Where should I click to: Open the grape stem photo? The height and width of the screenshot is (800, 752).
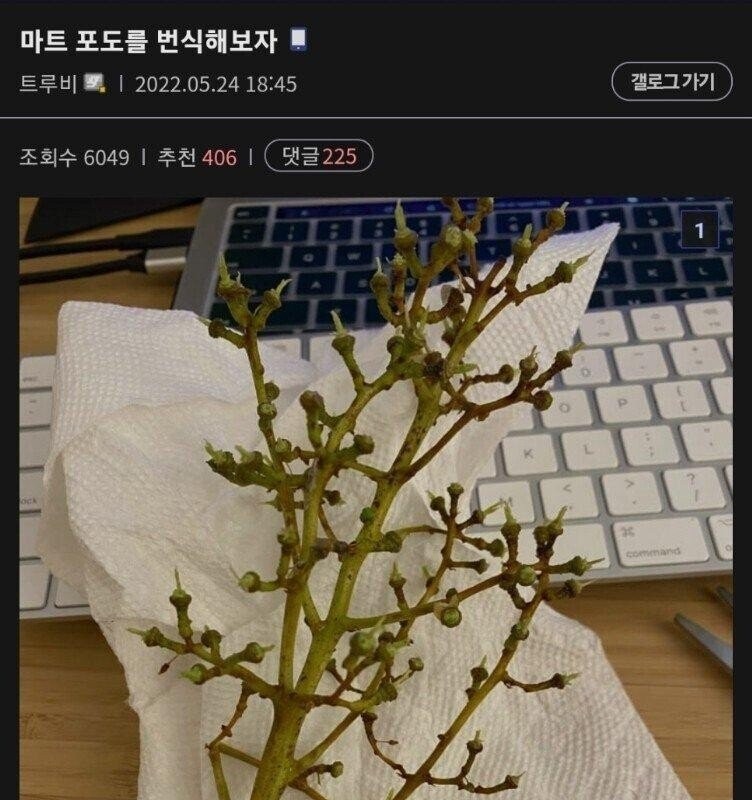376,500
